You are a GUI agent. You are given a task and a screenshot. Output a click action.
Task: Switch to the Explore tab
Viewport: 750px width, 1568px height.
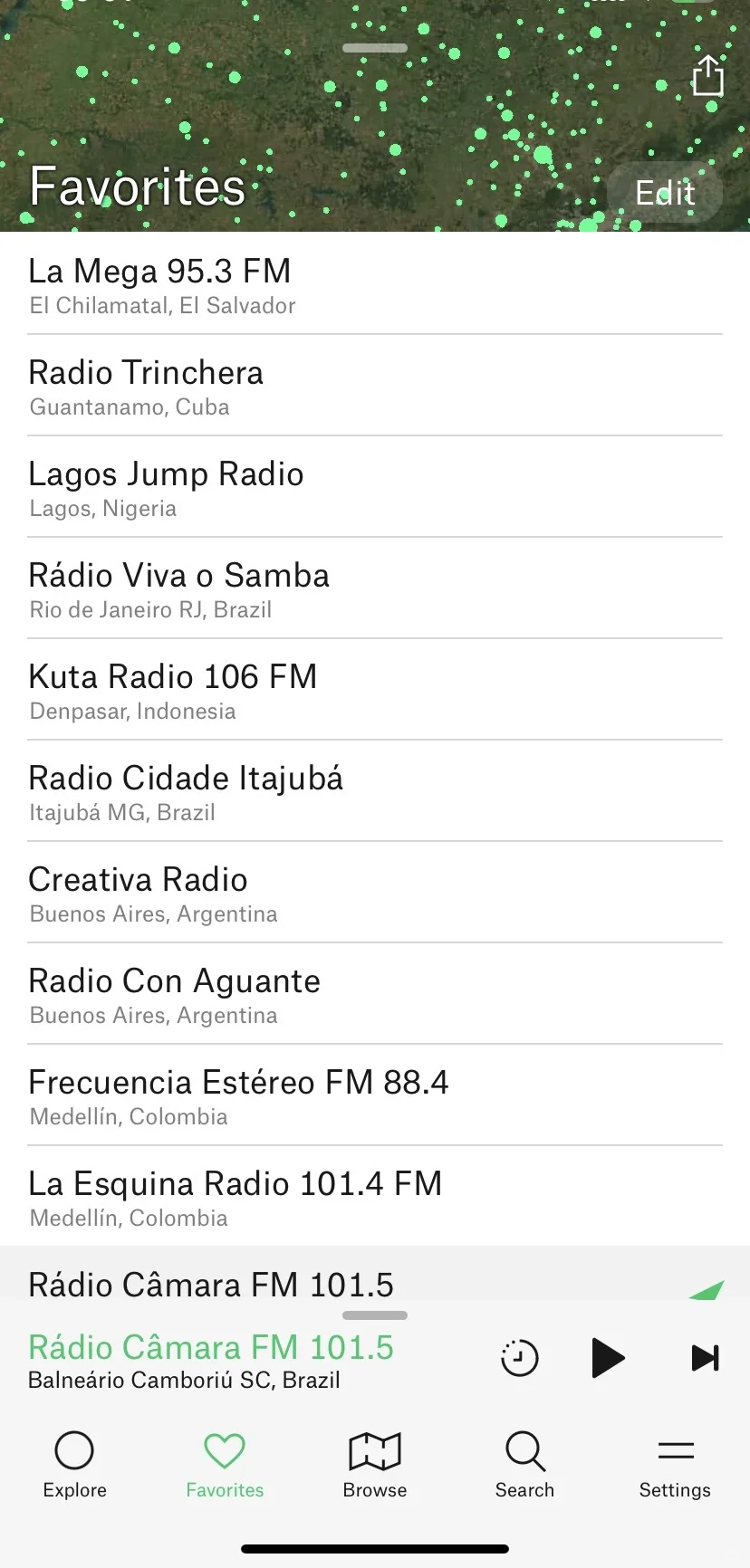tap(74, 1465)
